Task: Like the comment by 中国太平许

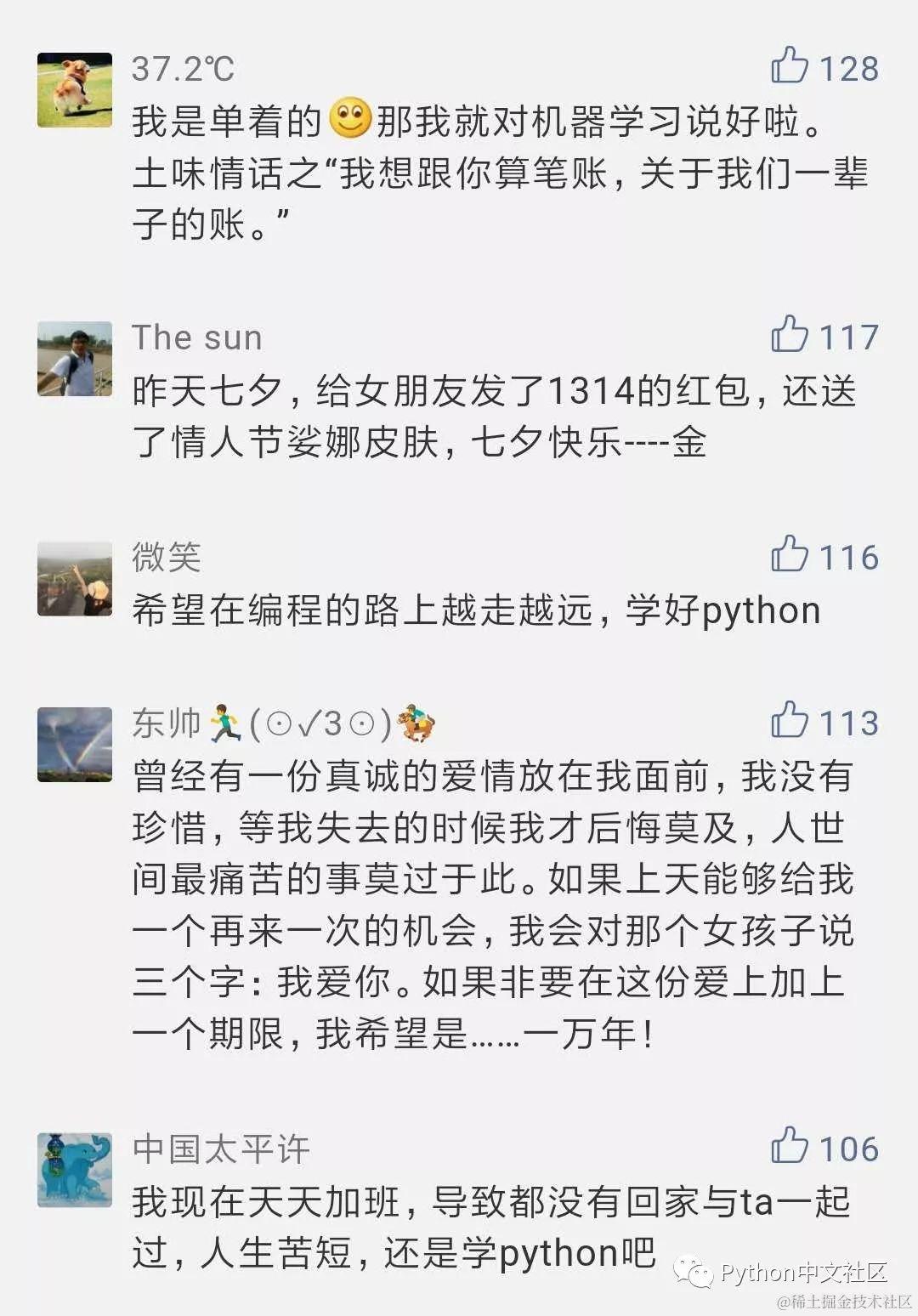Action: point(790,1145)
